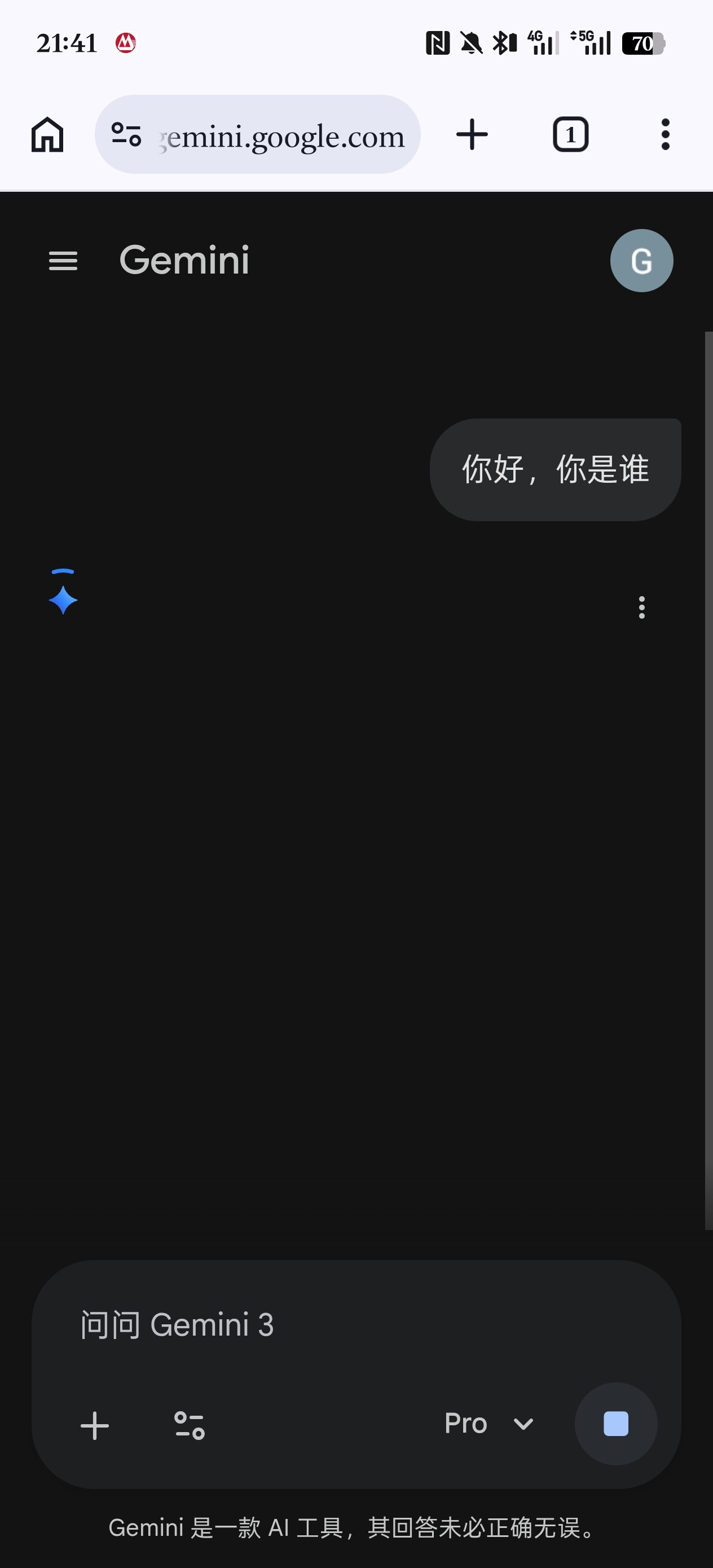Expand the Pro model dropdown
The image size is (713, 1568).
(489, 1424)
